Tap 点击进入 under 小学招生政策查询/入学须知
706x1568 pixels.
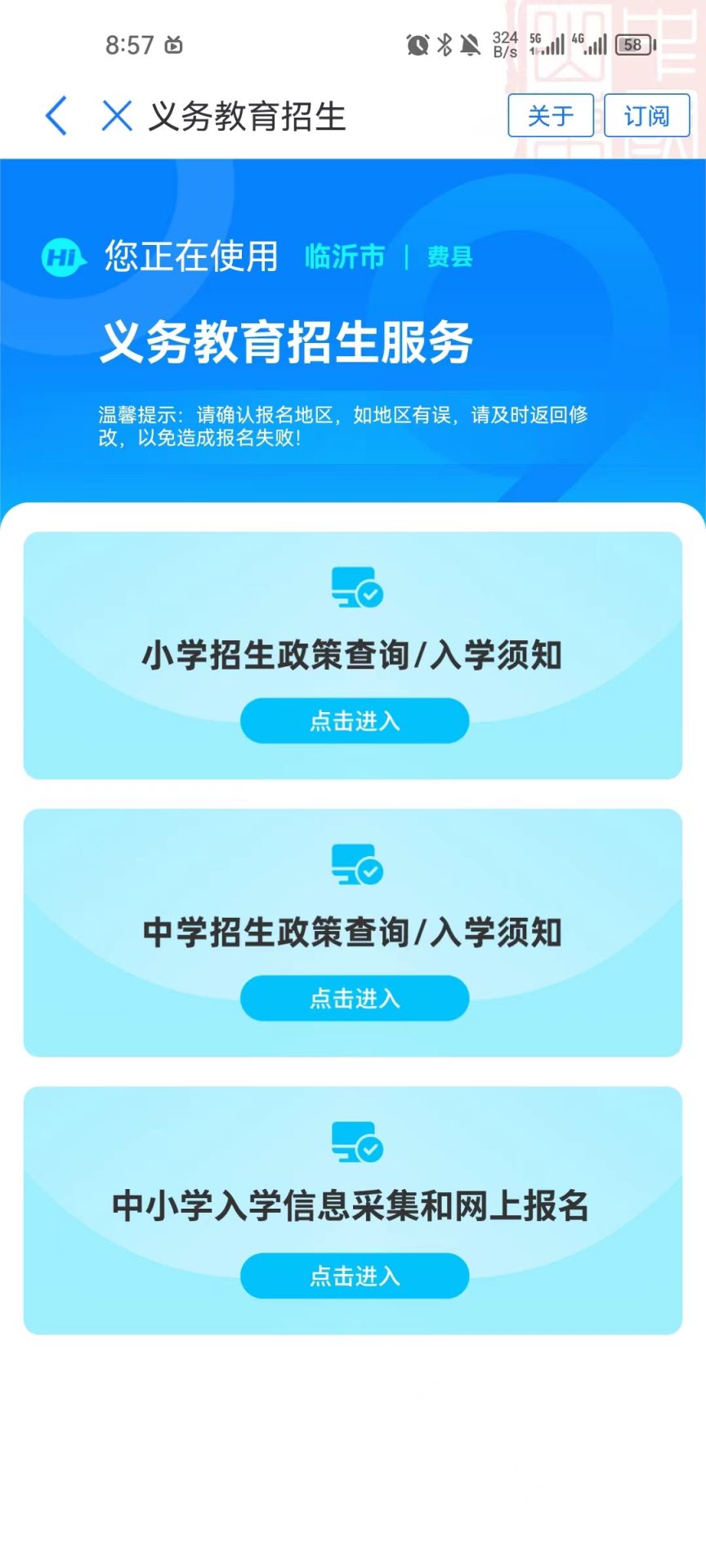click(355, 720)
